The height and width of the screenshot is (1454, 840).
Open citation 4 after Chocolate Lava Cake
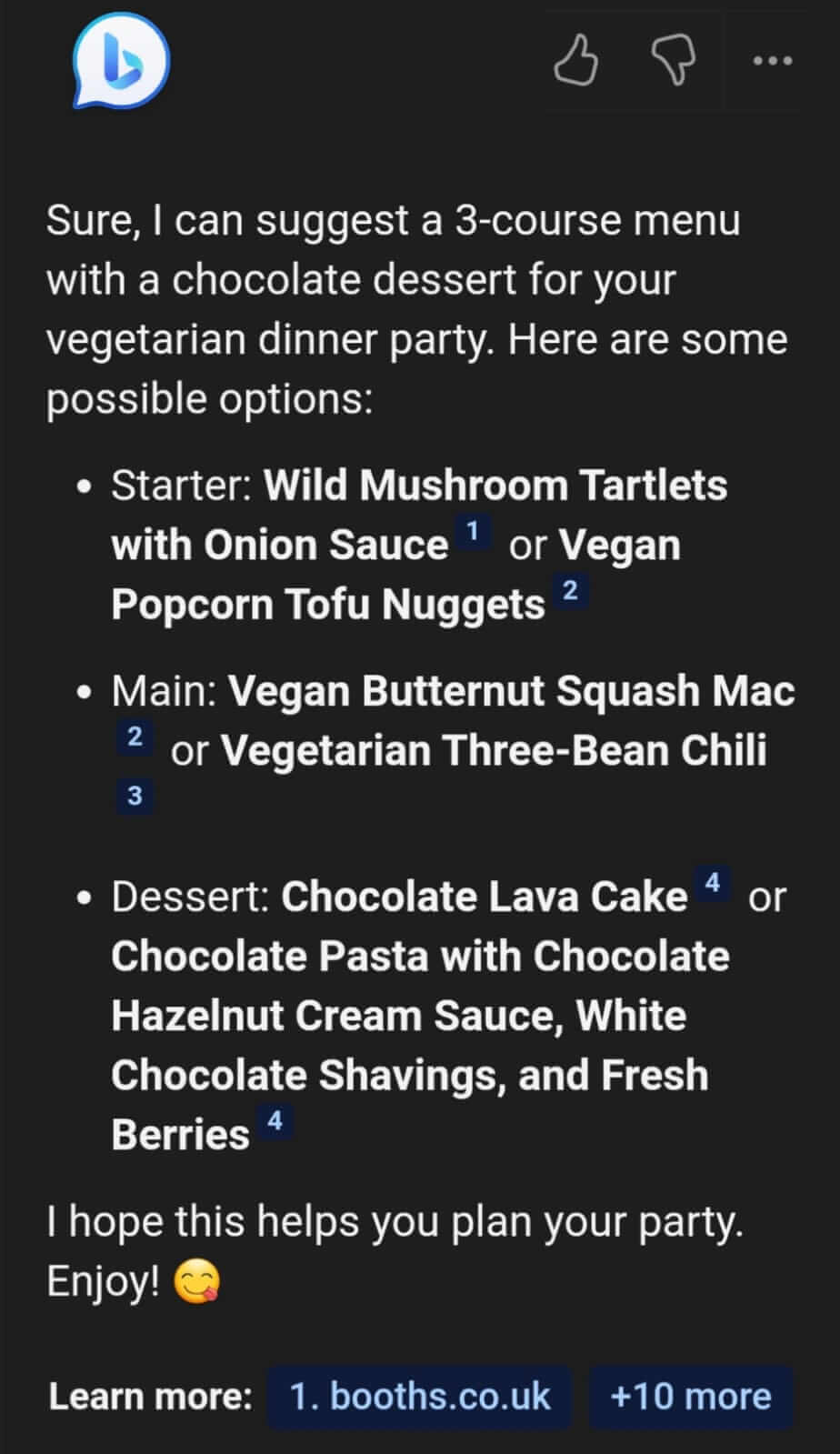(x=712, y=882)
